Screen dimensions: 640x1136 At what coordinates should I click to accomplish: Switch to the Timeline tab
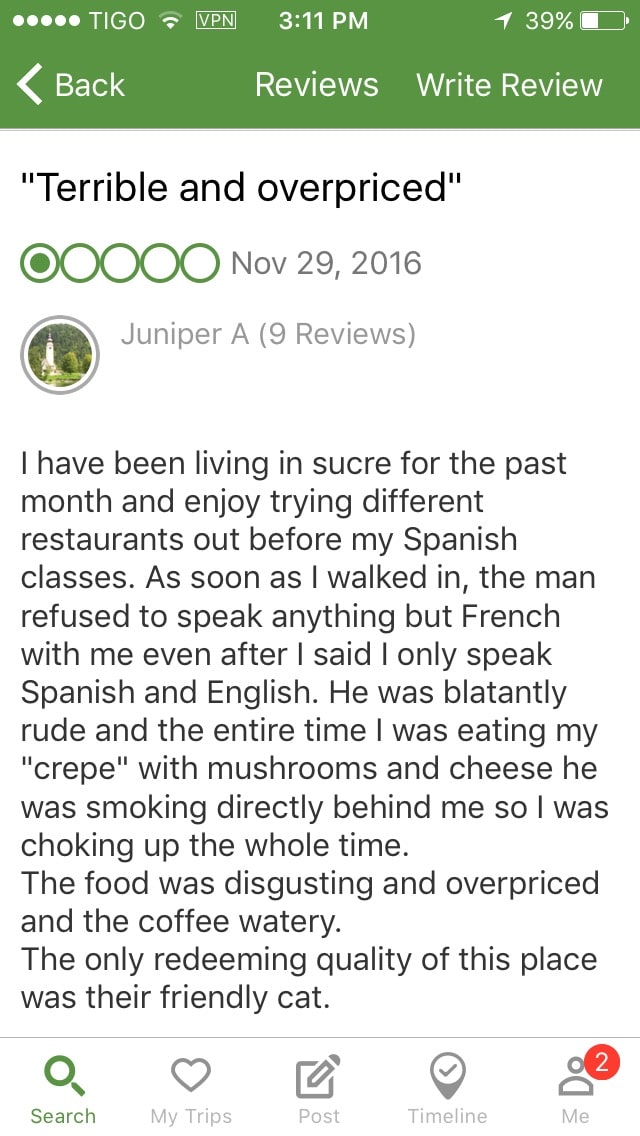(x=447, y=1090)
